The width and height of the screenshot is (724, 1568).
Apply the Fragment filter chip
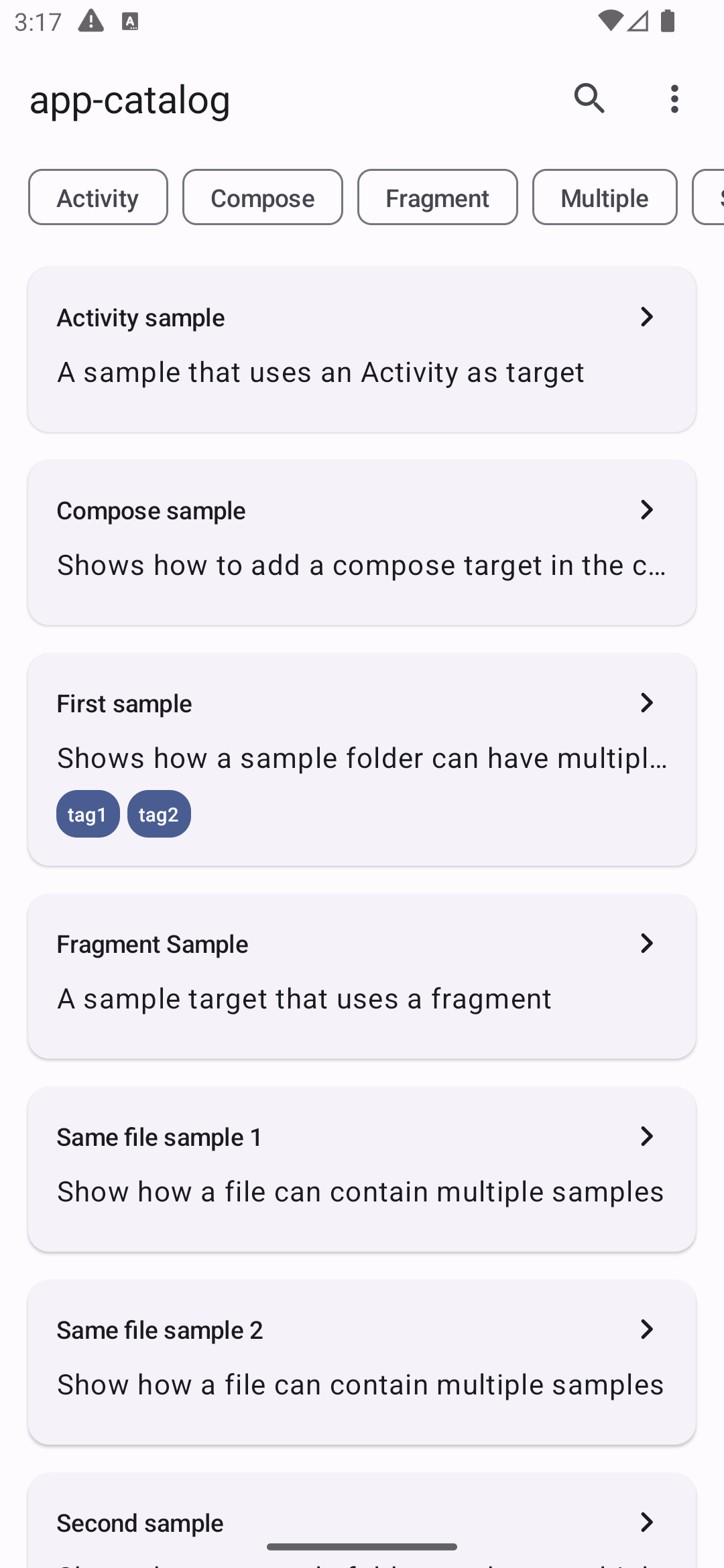438,197
